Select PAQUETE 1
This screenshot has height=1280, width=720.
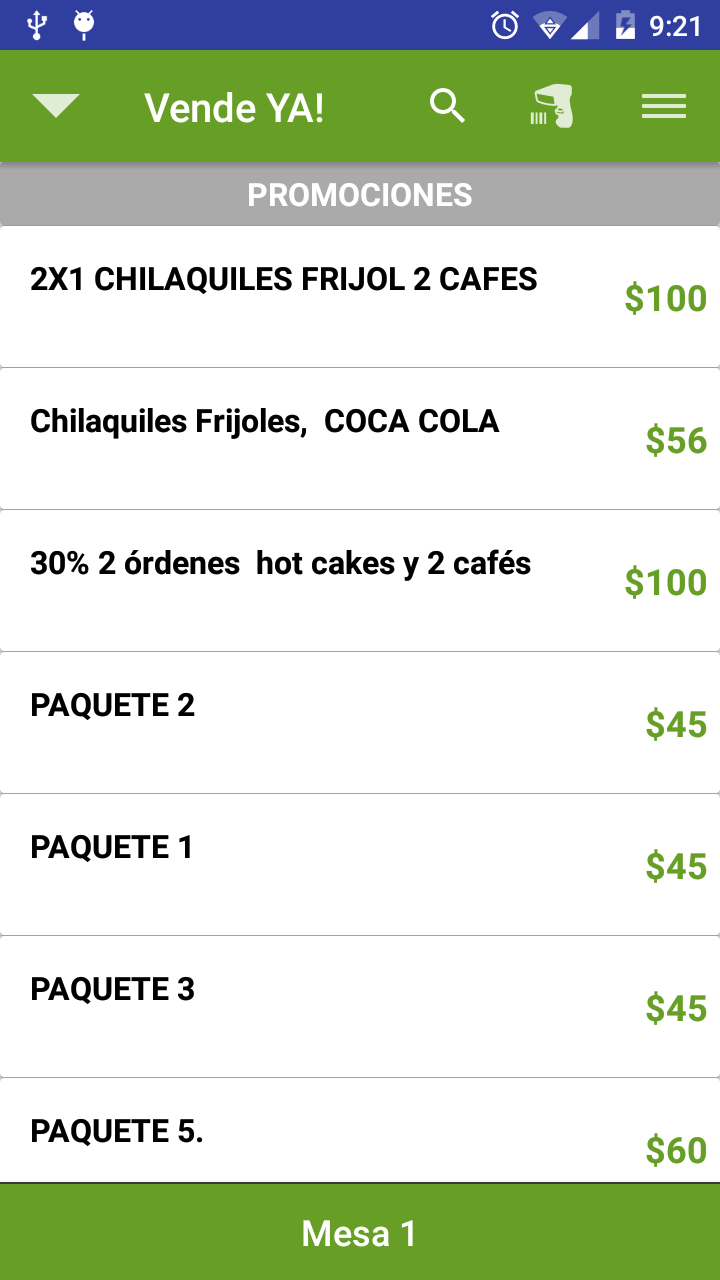point(360,865)
